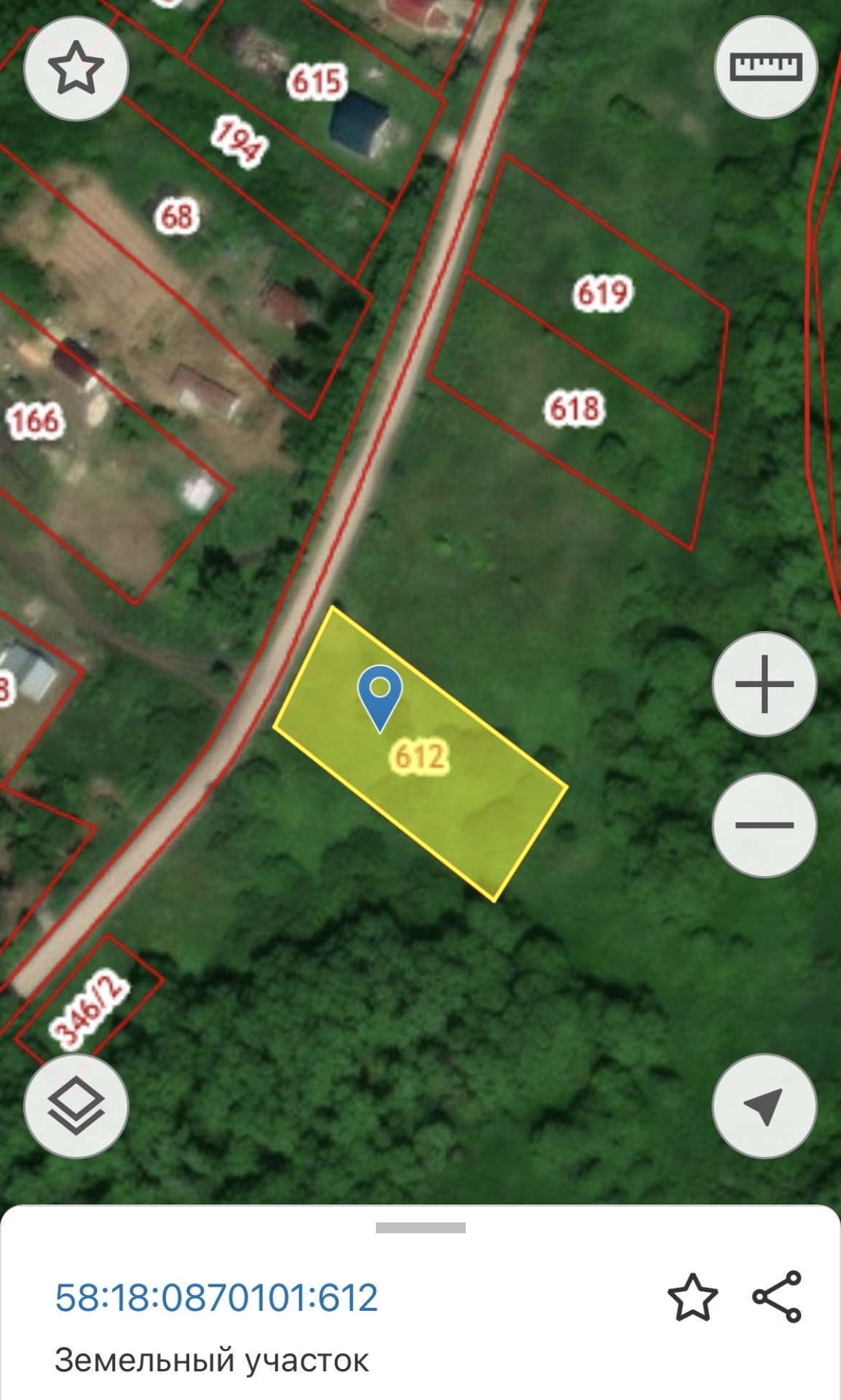Open favorites with the top star button
Screen dimensions: 841x1400
[75, 68]
